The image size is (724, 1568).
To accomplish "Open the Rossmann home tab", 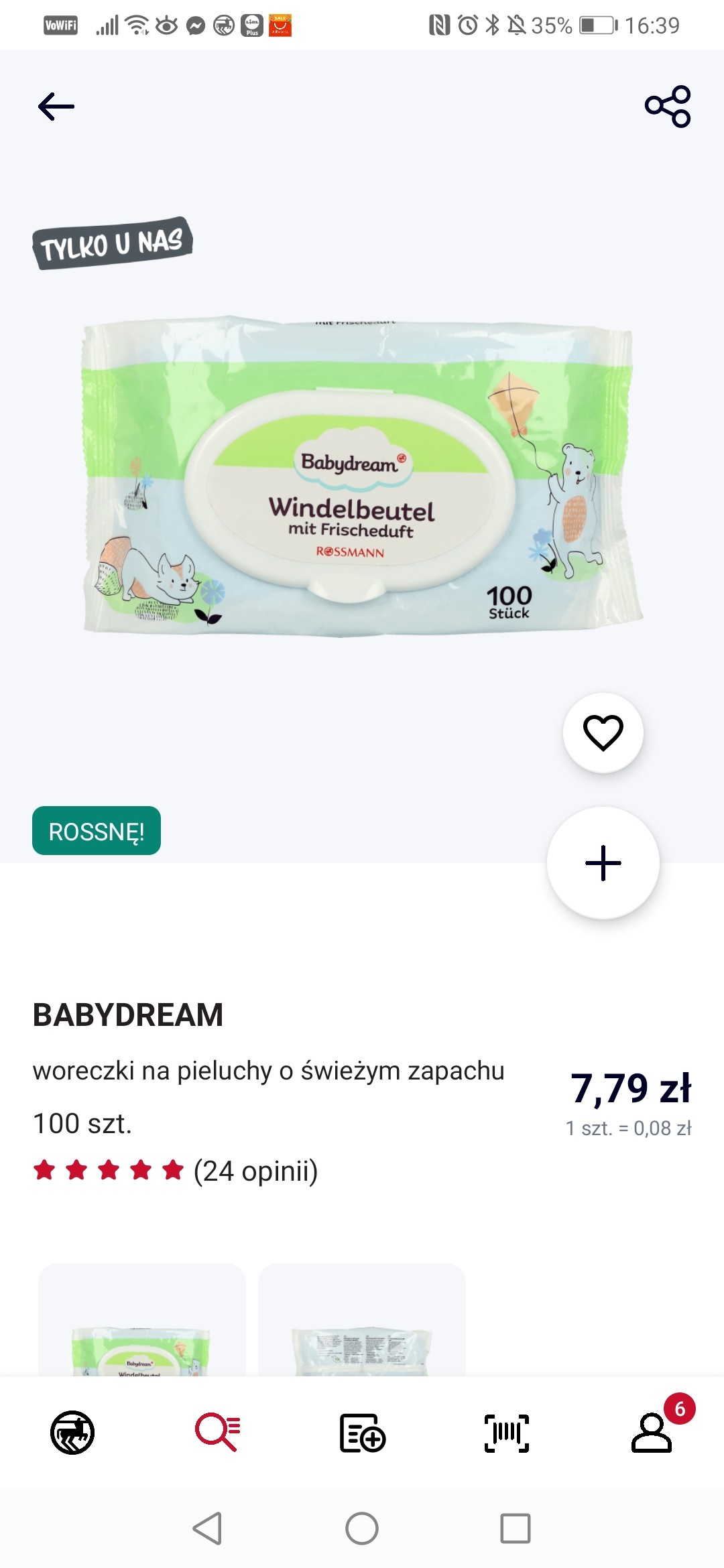I will [72, 1433].
